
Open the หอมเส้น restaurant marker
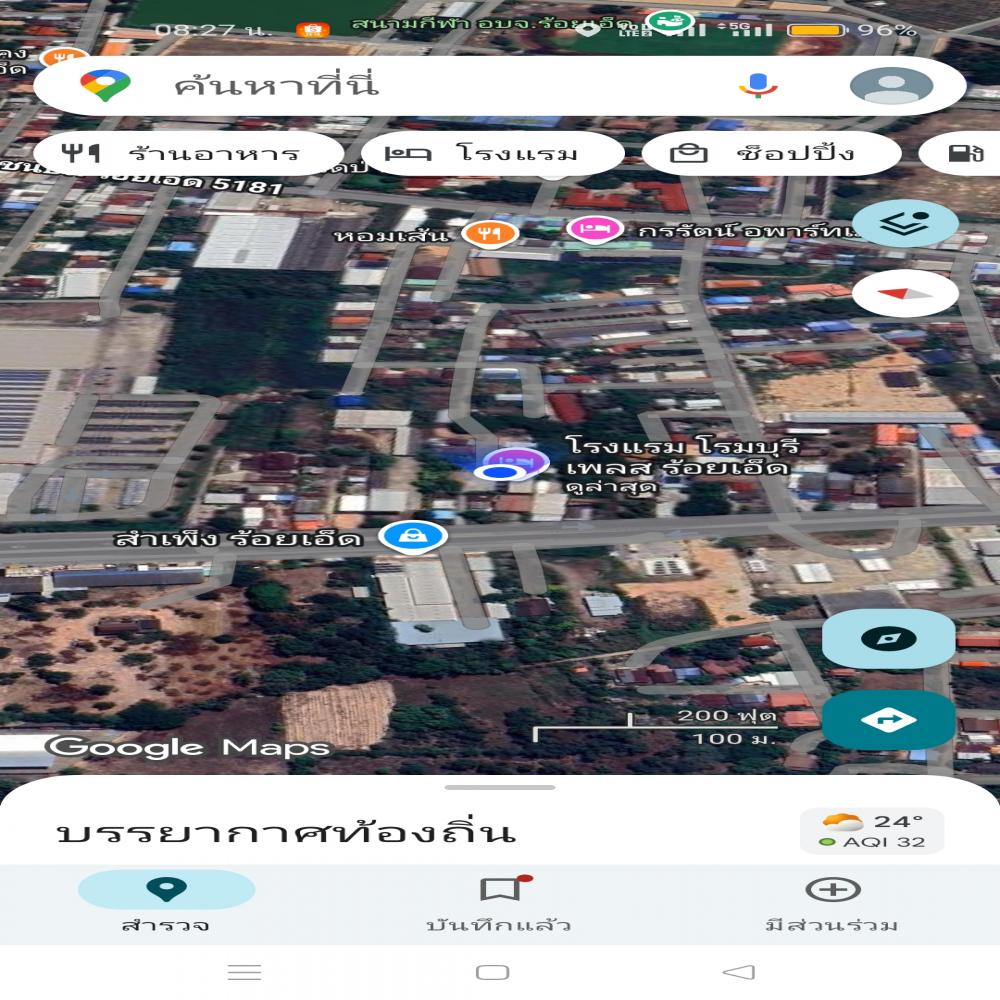489,232
